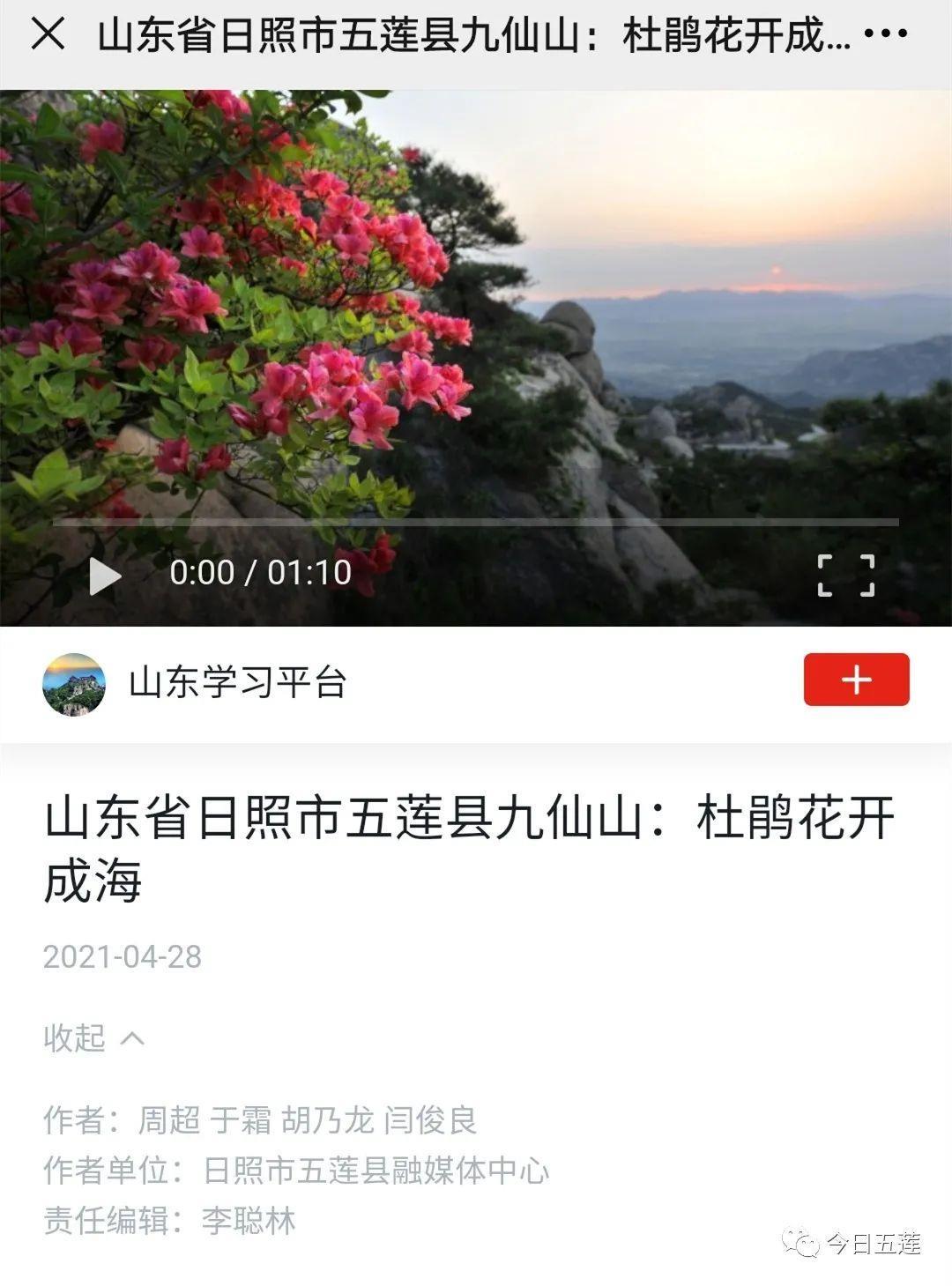Viewport: 952px width, 1286px height.
Task: Close the article page
Action: coord(48,34)
